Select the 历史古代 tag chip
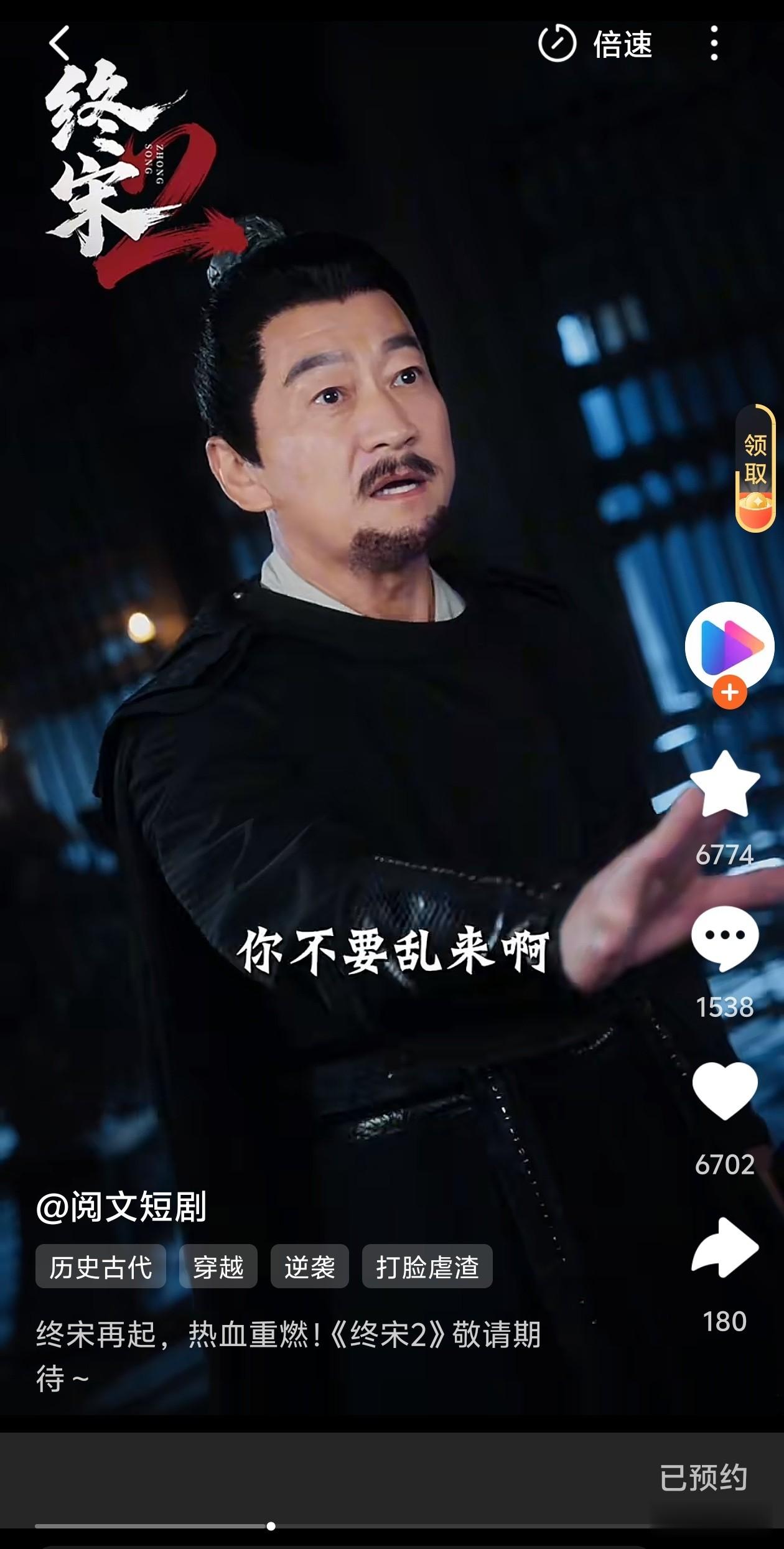Screen dimensions: 784x1549 point(101,1266)
